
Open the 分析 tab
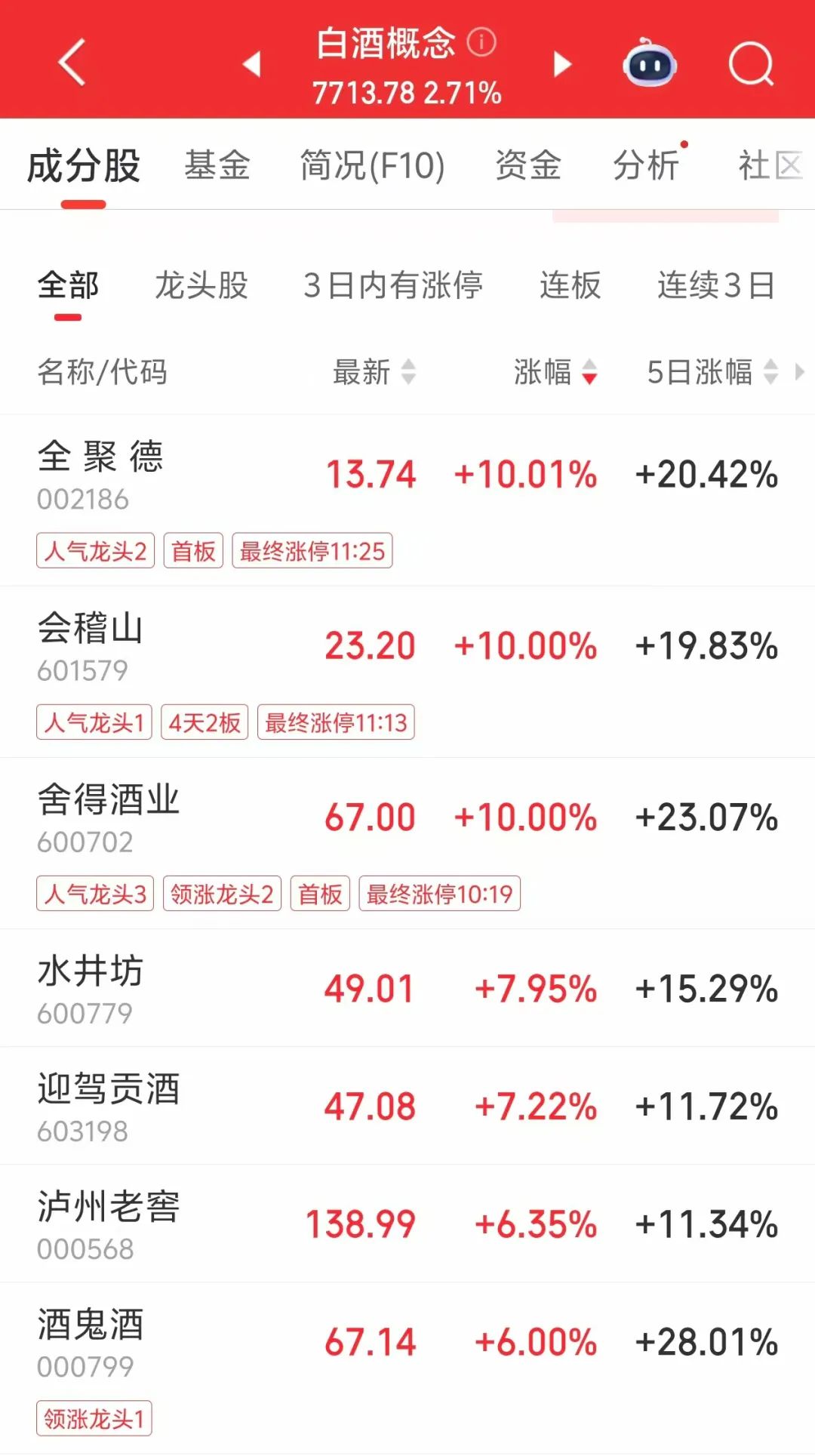click(x=646, y=165)
